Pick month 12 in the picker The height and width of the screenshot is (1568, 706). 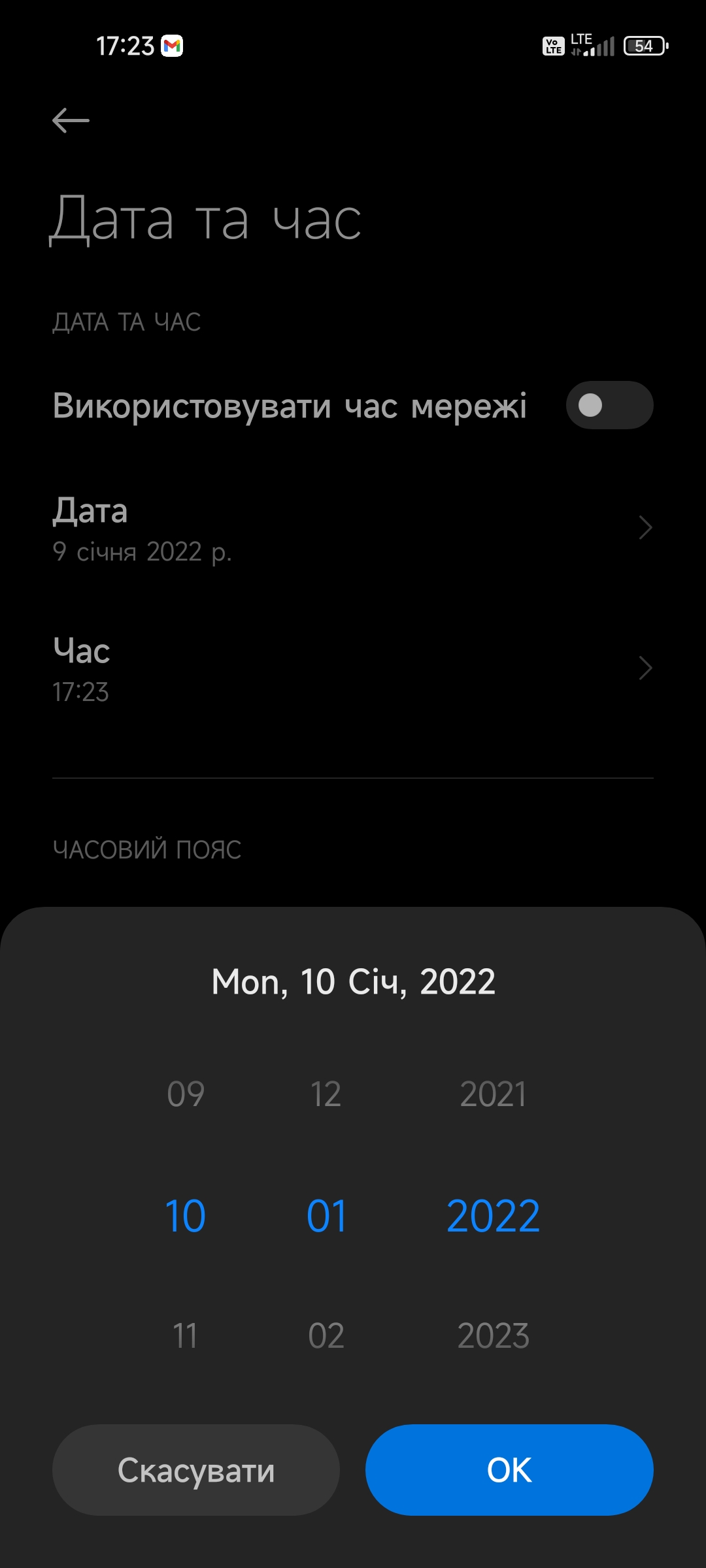pos(326,1094)
